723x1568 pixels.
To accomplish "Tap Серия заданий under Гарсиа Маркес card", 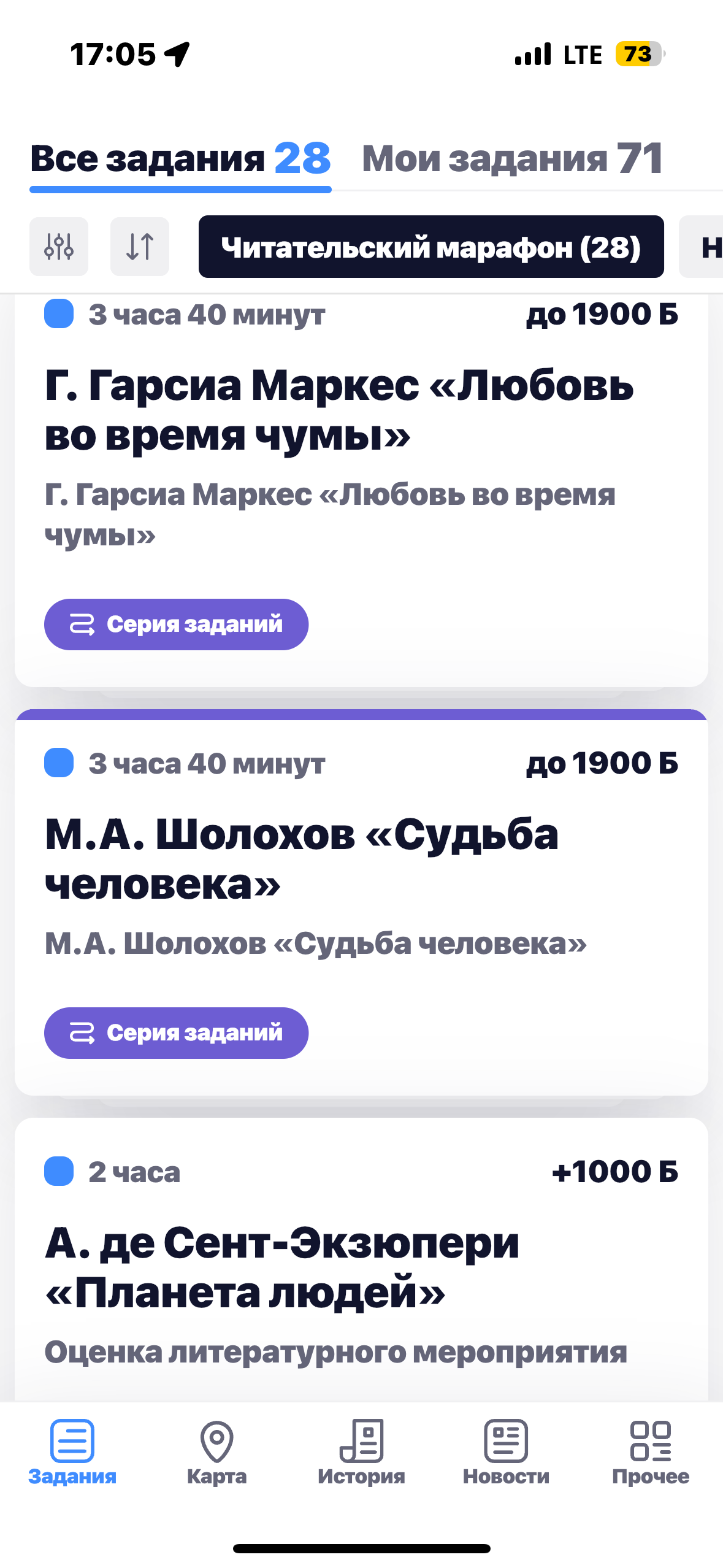I will (x=176, y=625).
